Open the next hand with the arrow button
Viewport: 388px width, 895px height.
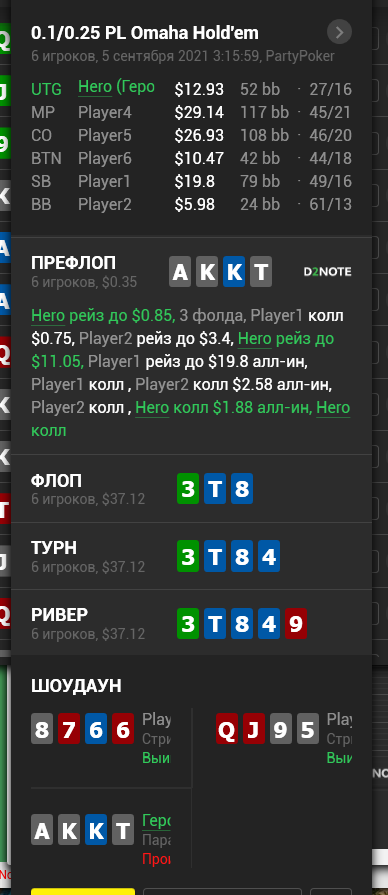point(340,32)
